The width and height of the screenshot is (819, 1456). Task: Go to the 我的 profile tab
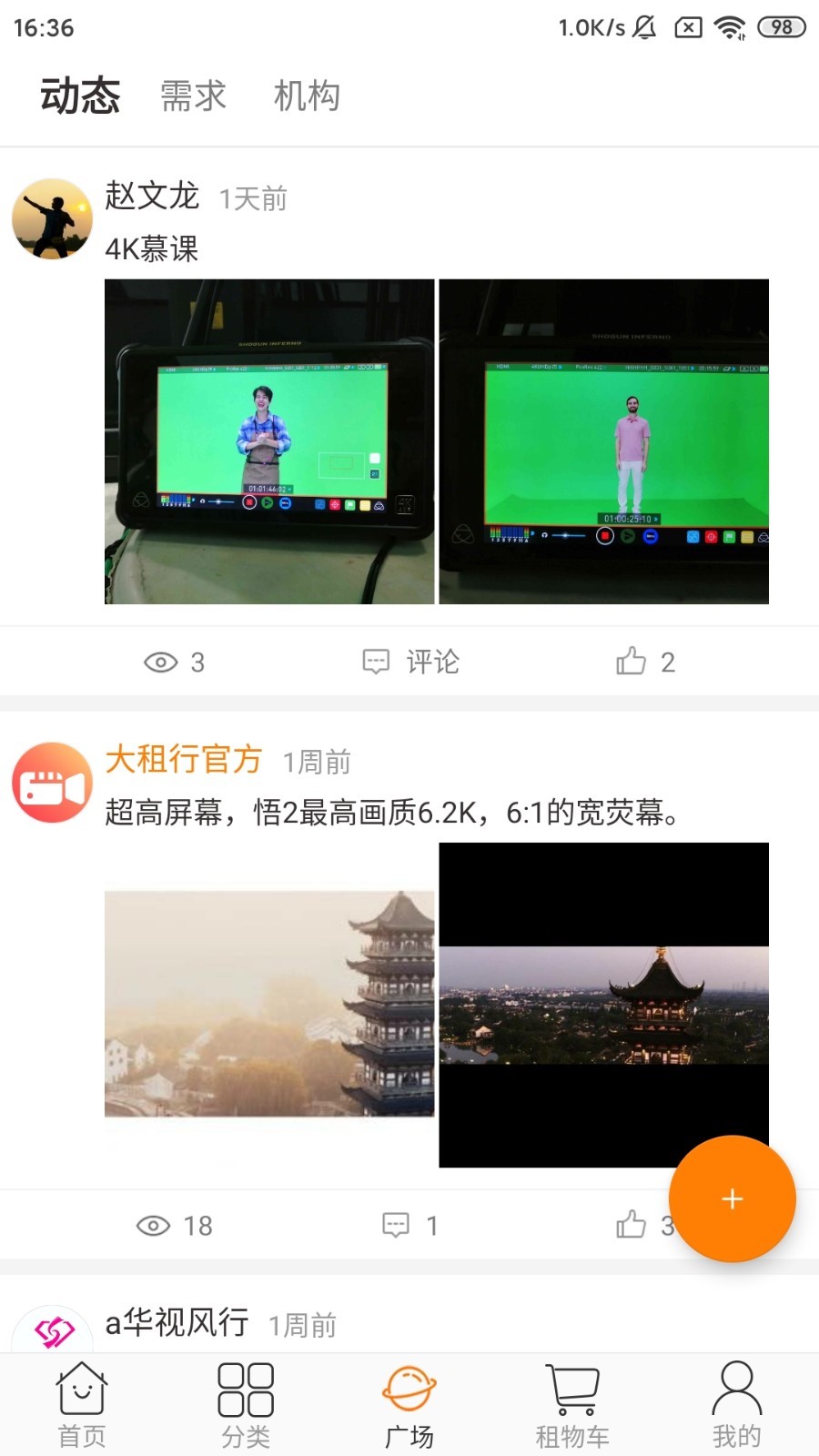coord(736,1406)
